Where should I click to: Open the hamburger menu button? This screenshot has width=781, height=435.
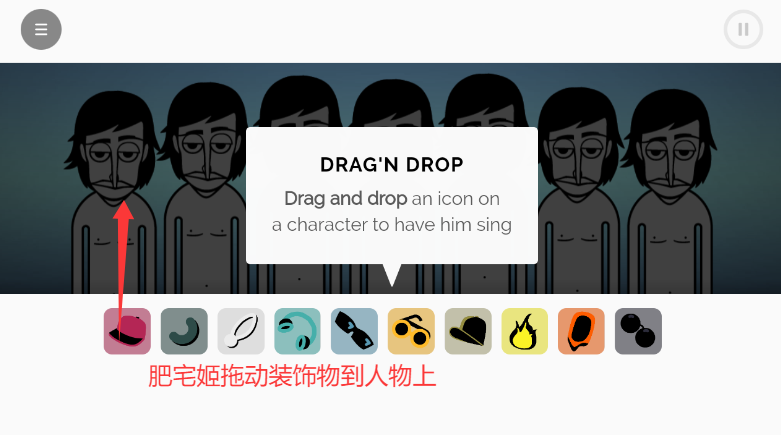[41, 29]
